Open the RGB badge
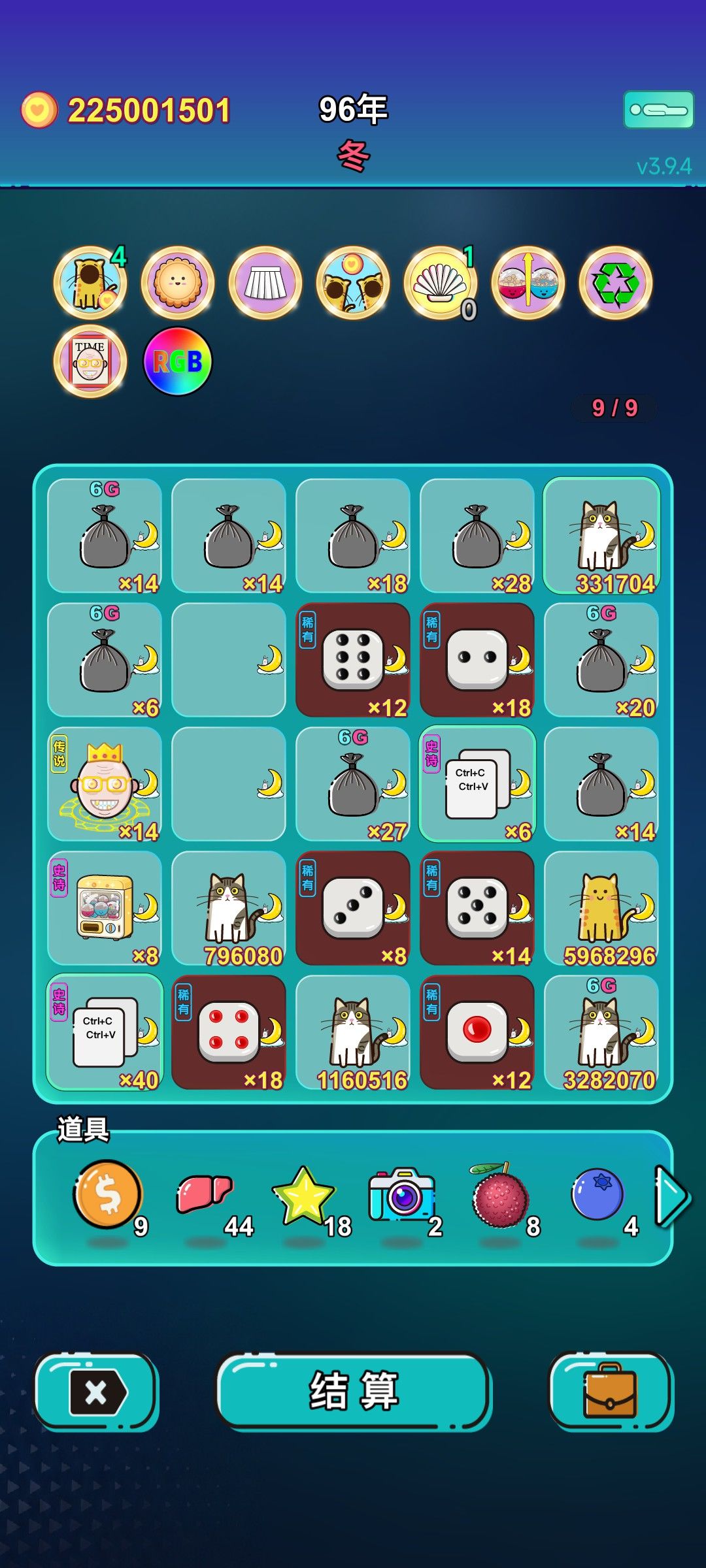 point(178,361)
